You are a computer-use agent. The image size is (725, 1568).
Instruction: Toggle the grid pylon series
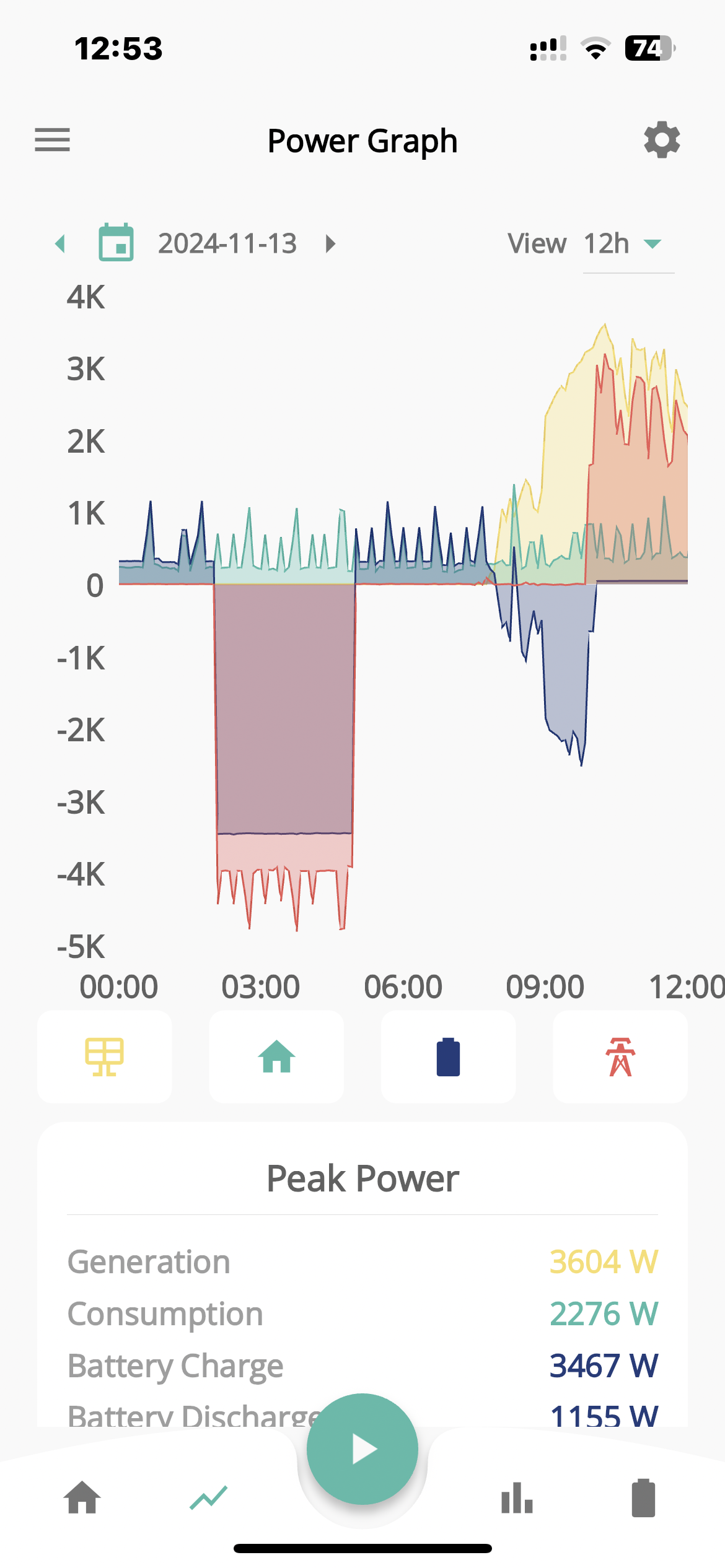pos(620,1056)
